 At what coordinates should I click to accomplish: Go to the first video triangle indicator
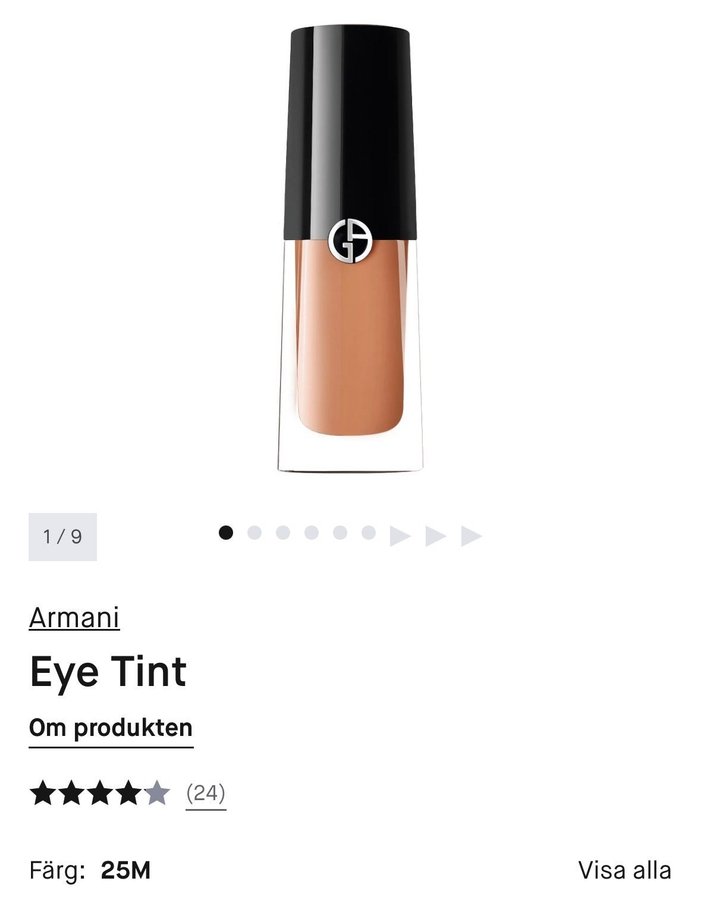pyautogui.click(x=400, y=536)
